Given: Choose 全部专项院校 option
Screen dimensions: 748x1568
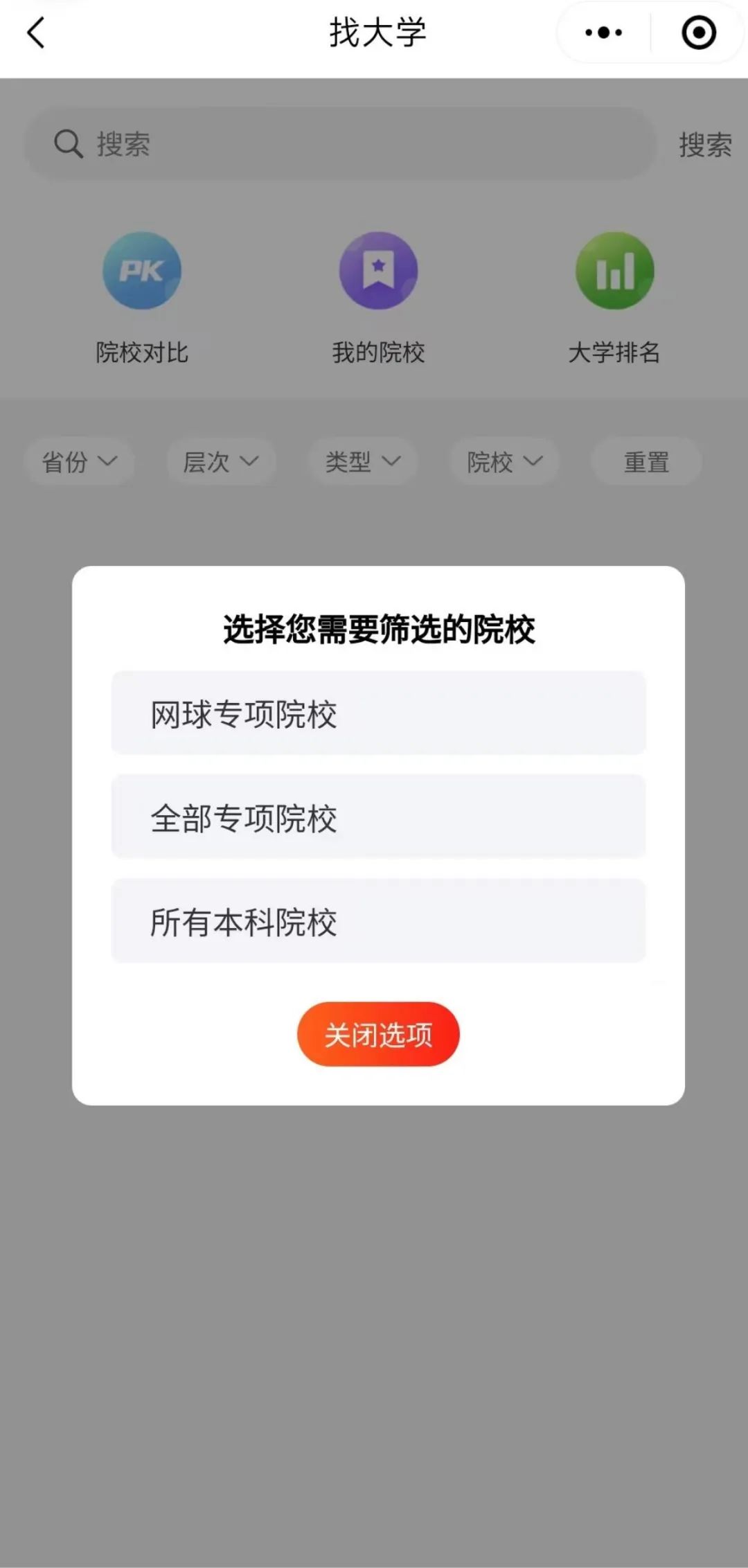Looking at the screenshot, I should (378, 817).
